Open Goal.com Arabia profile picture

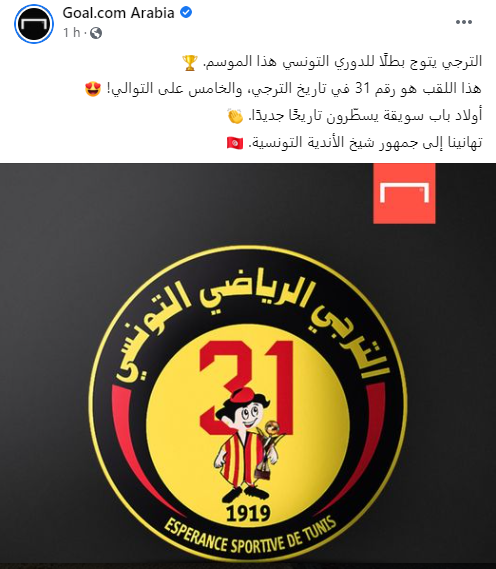coord(34,24)
